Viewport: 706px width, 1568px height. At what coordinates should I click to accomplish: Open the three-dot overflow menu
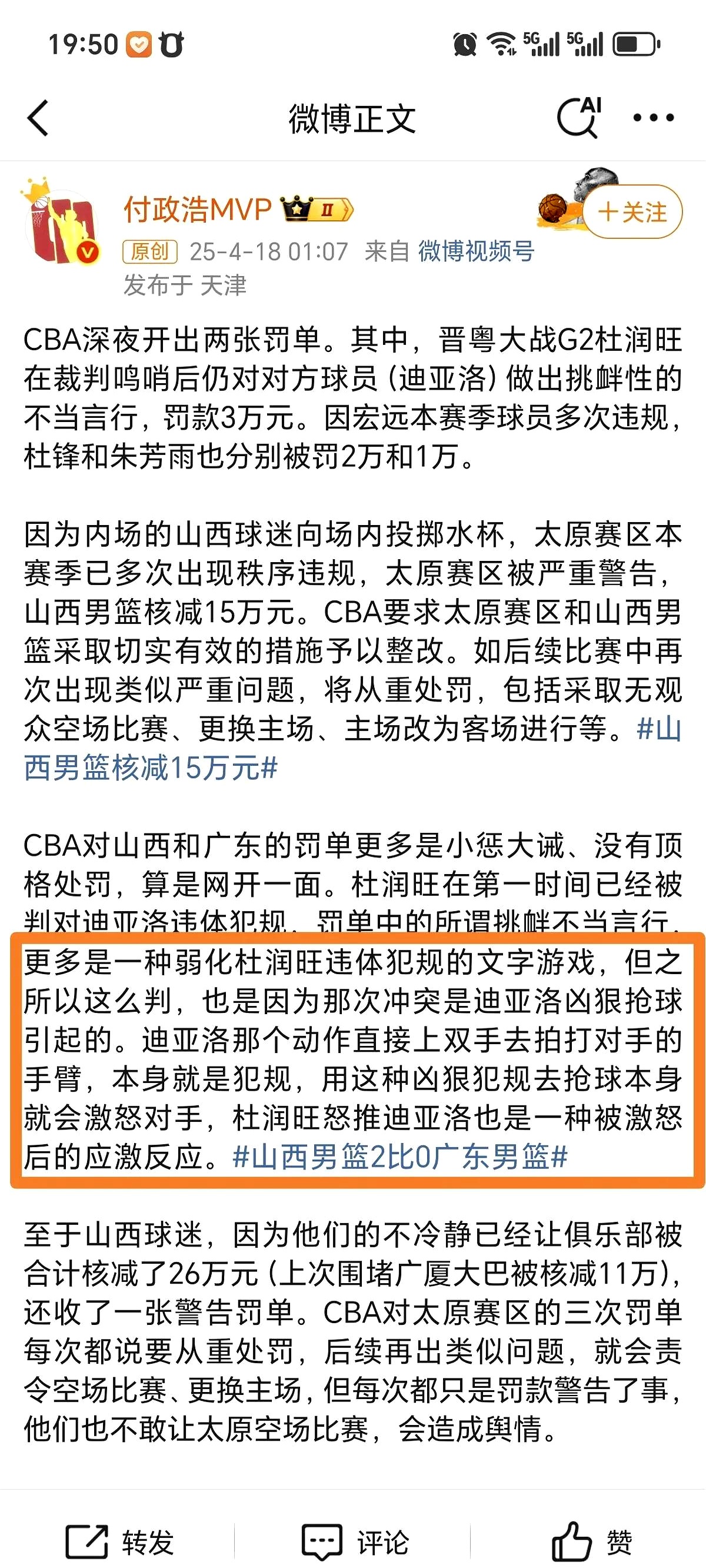653,118
